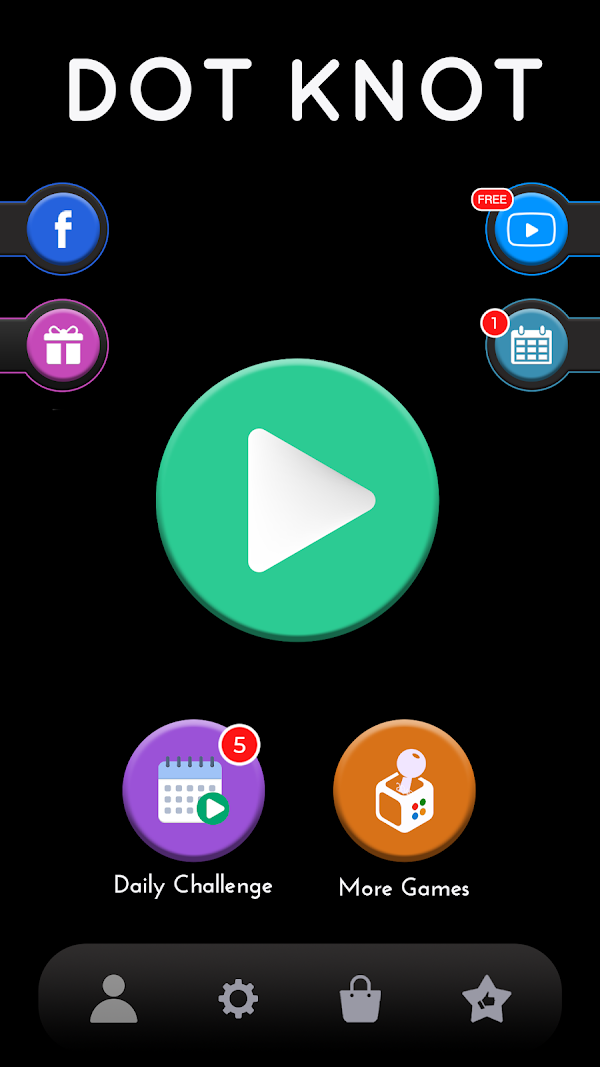
Task: Start the game with the green play button
Action: pos(297,500)
